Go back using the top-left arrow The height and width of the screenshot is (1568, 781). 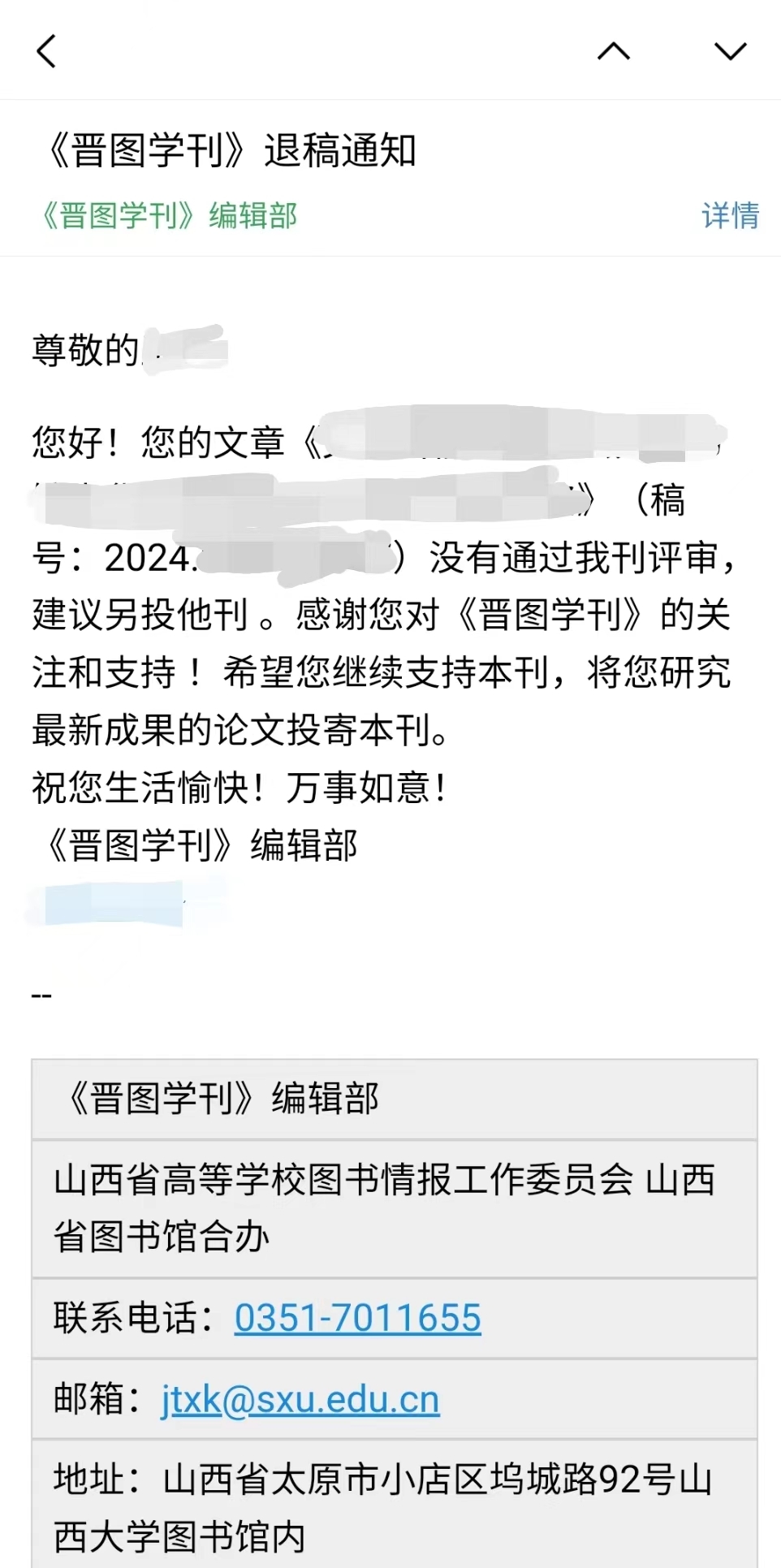(x=46, y=51)
